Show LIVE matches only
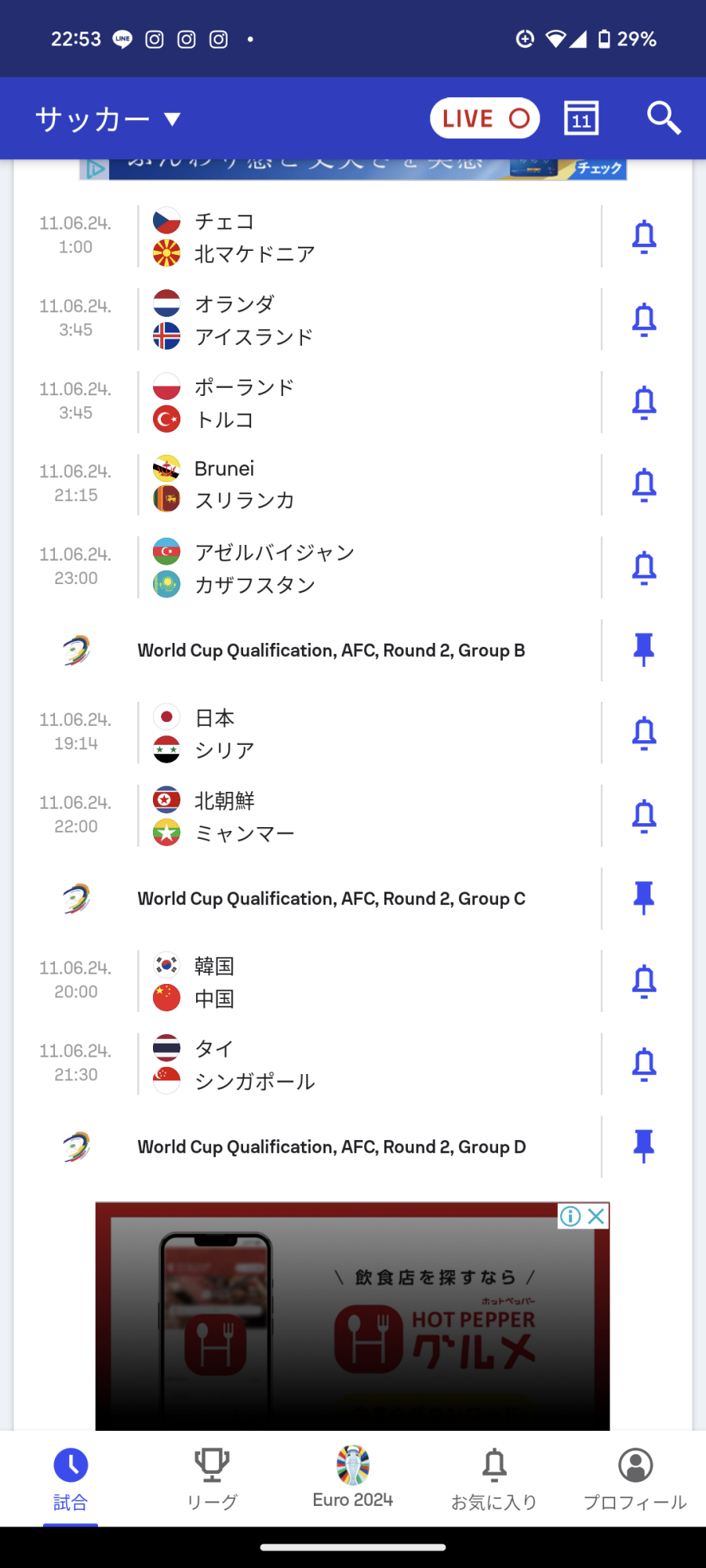The image size is (706, 1568). (485, 118)
